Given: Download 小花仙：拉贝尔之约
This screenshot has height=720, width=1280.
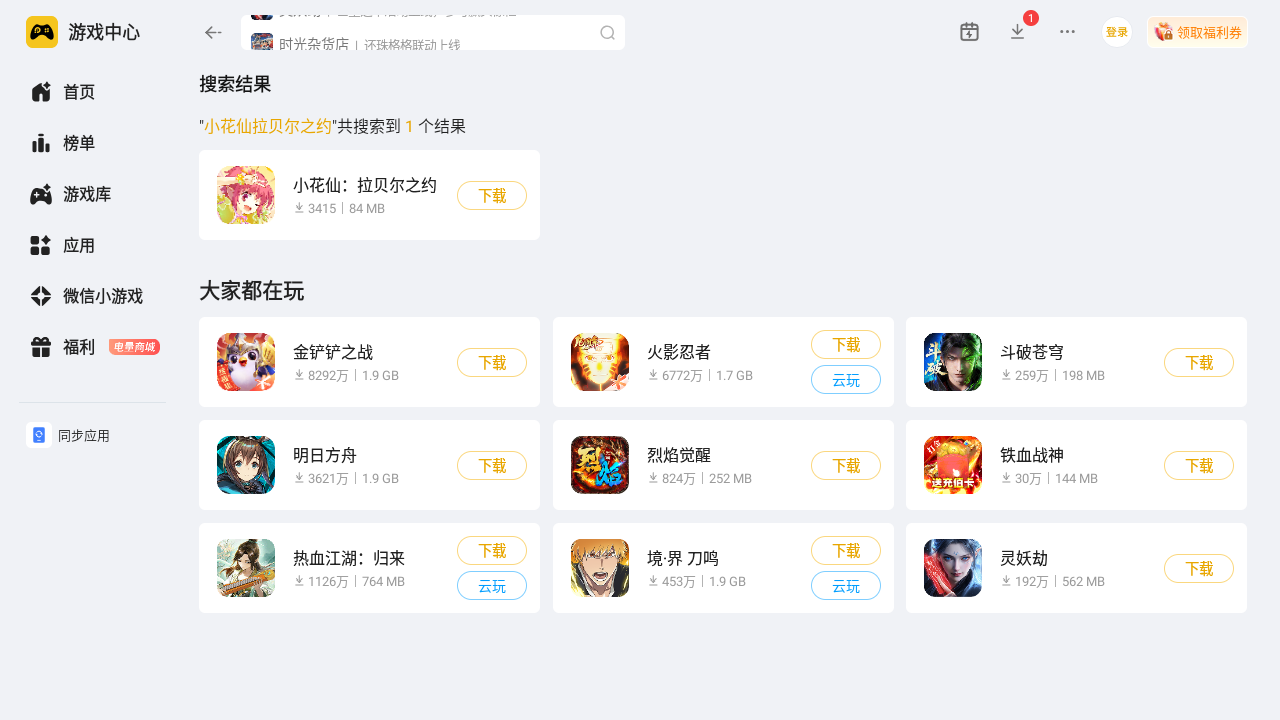Looking at the screenshot, I should tap(491, 196).
